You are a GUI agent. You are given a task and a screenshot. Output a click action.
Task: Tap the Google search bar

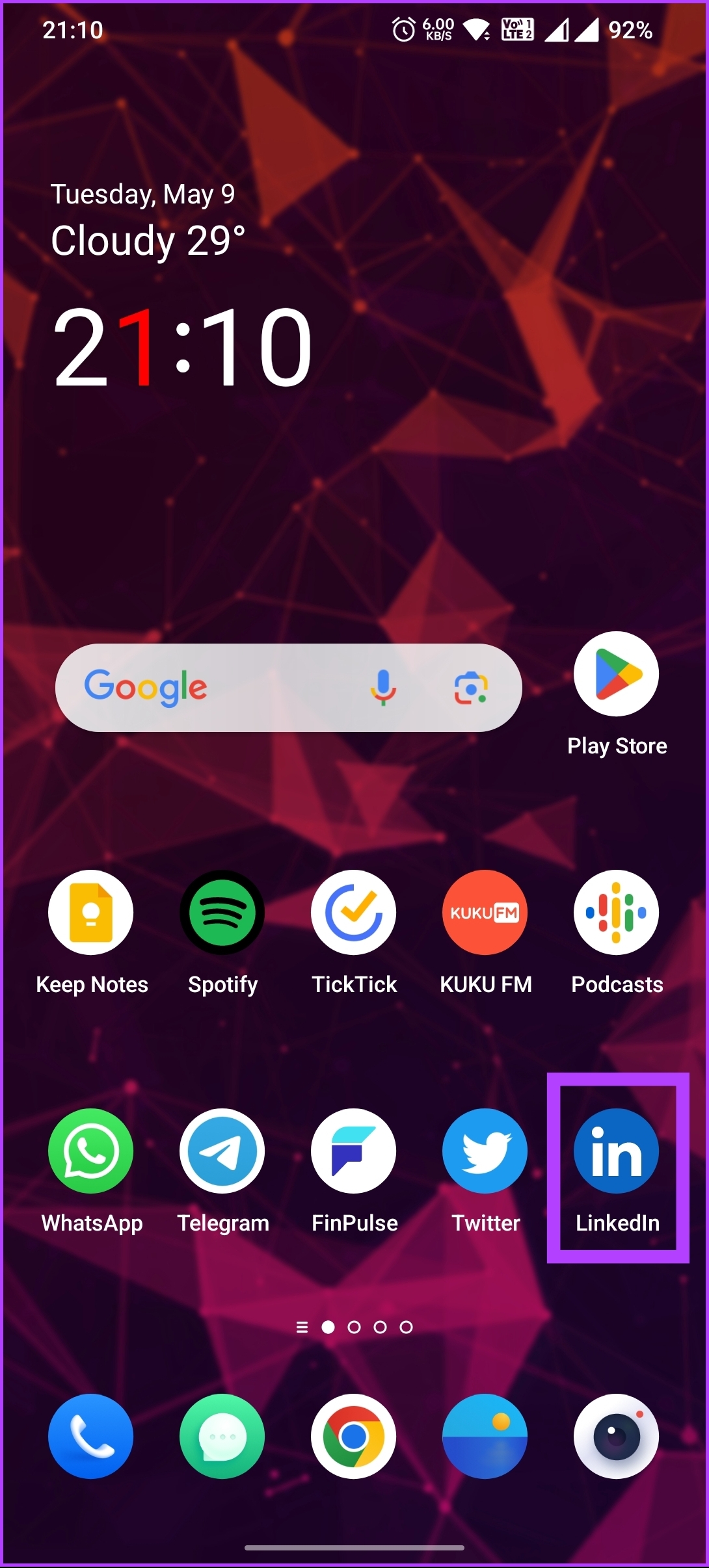247,688
